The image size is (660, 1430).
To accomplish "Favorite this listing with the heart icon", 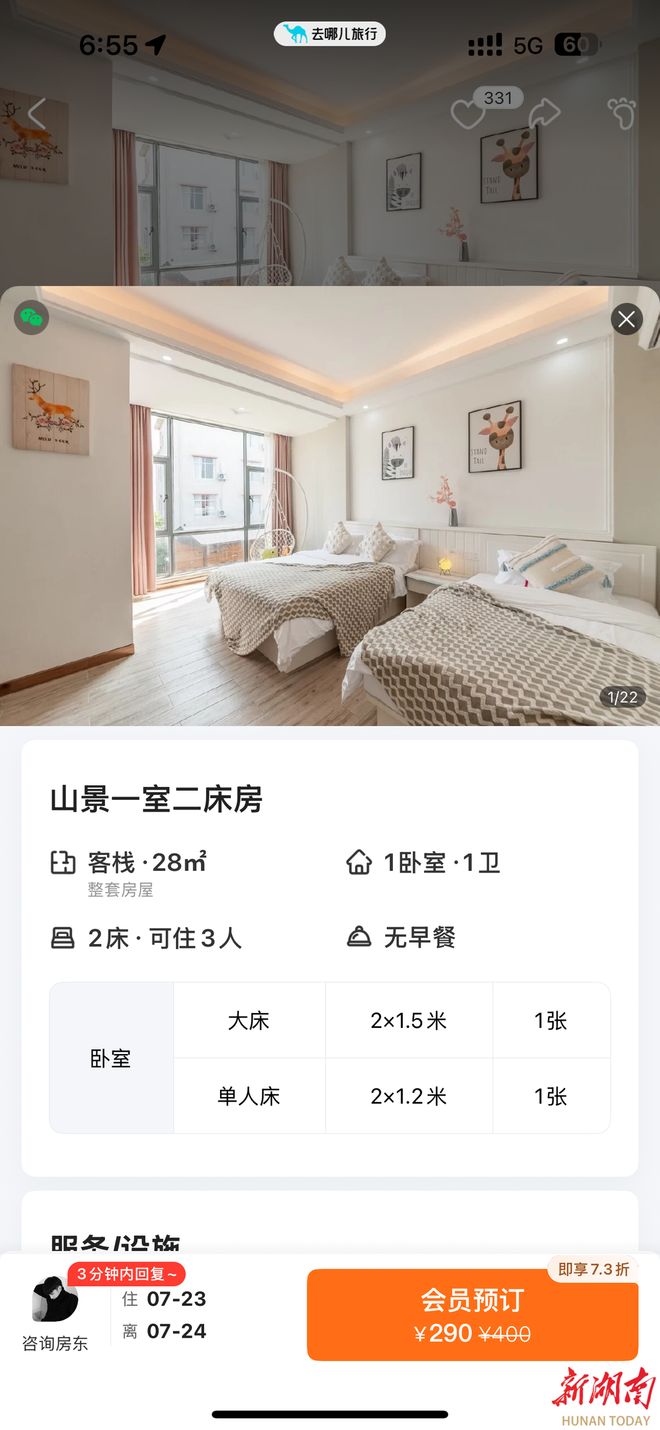I will [467, 113].
